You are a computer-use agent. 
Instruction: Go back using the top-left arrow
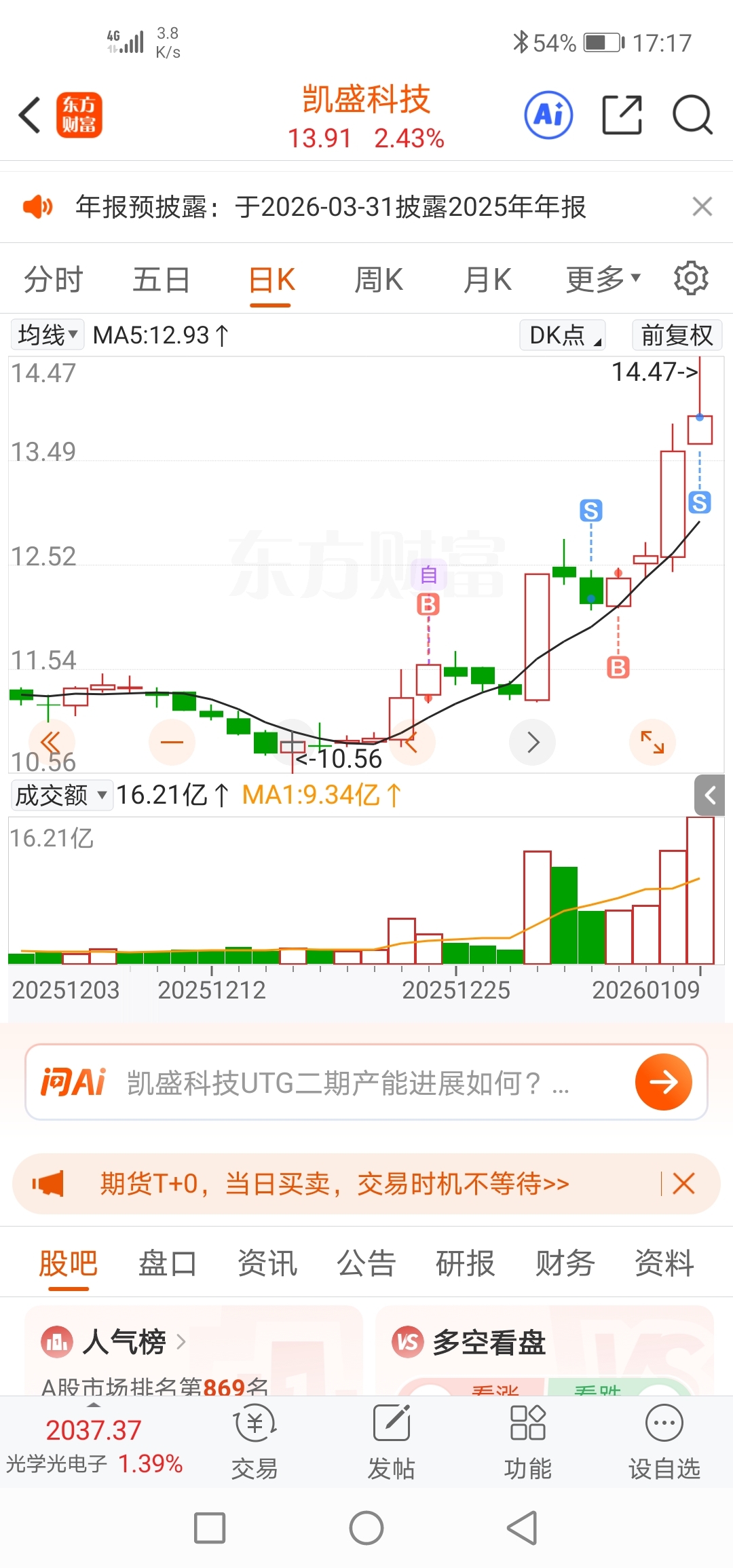tap(30, 115)
